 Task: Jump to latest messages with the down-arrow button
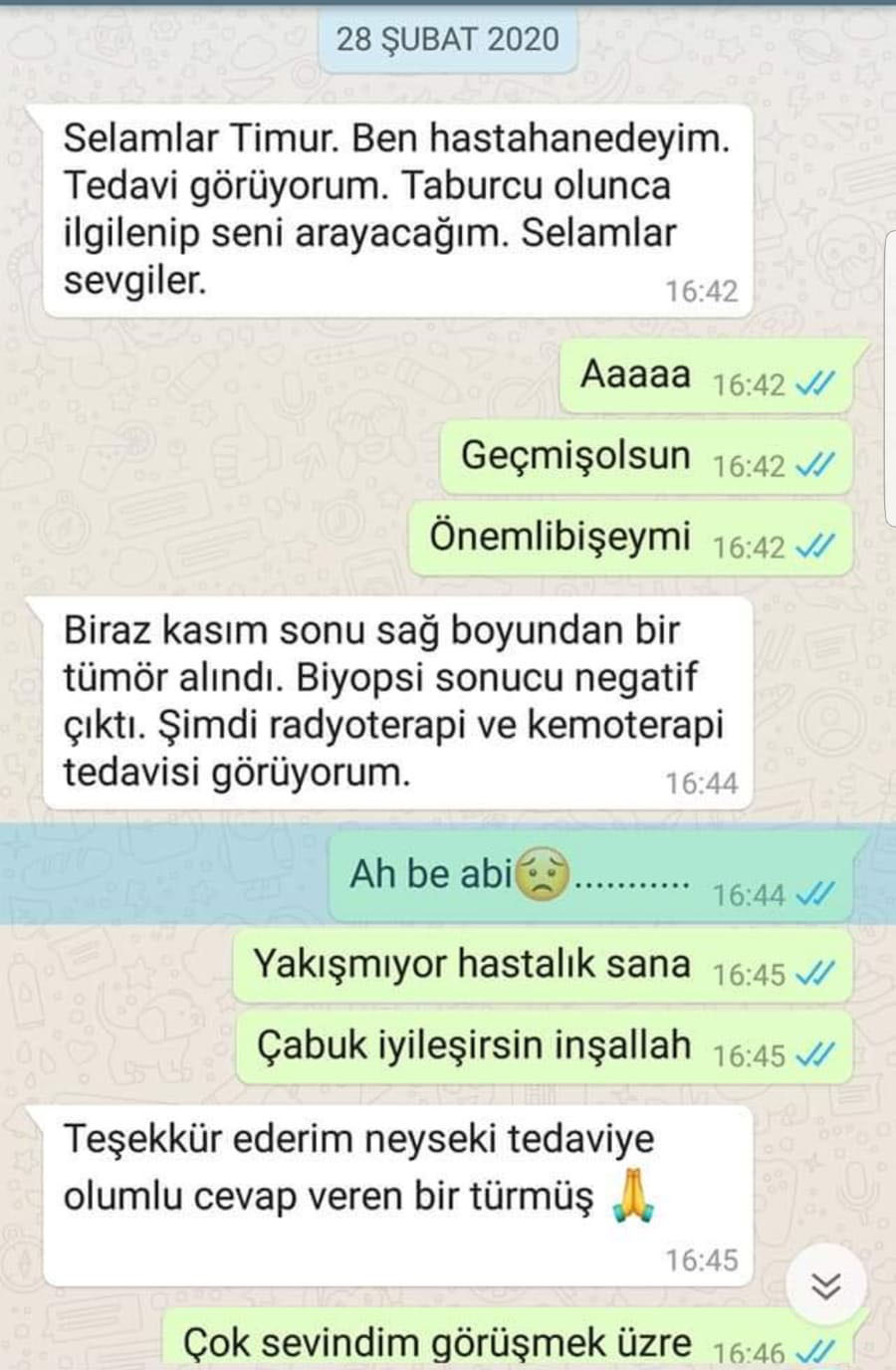825,1285
